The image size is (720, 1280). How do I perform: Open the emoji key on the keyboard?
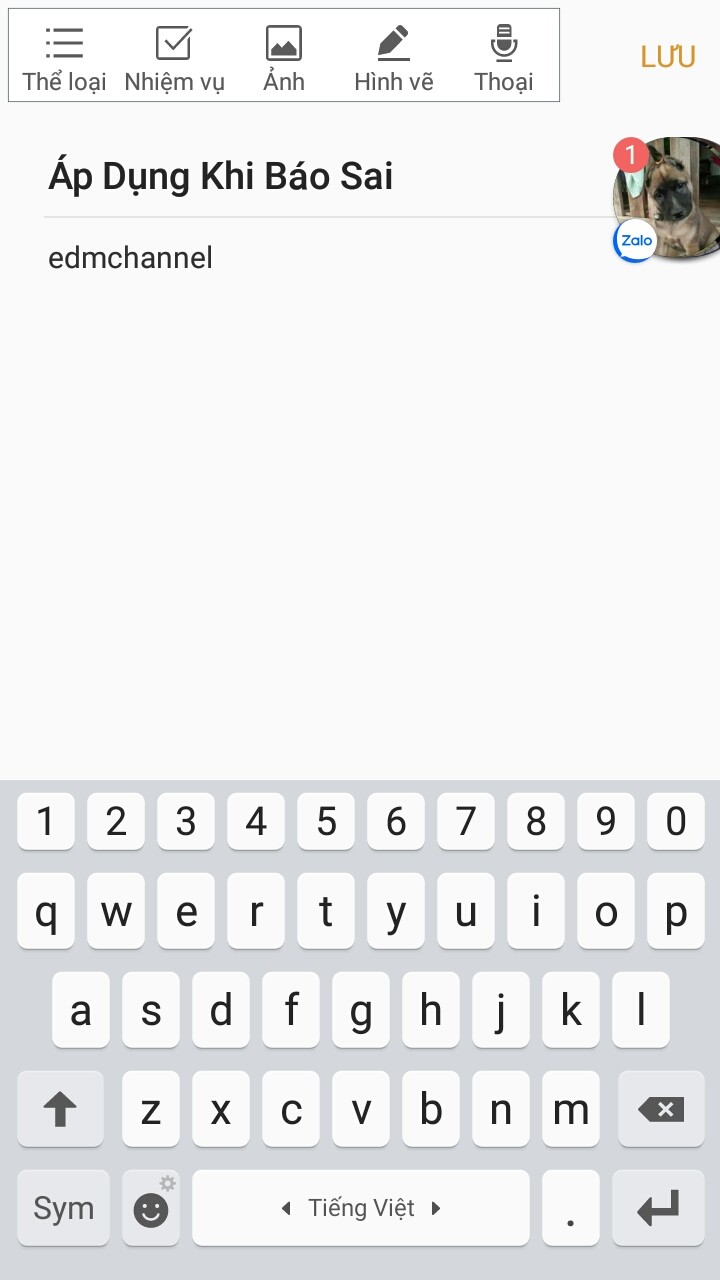tap(151, 1208)
